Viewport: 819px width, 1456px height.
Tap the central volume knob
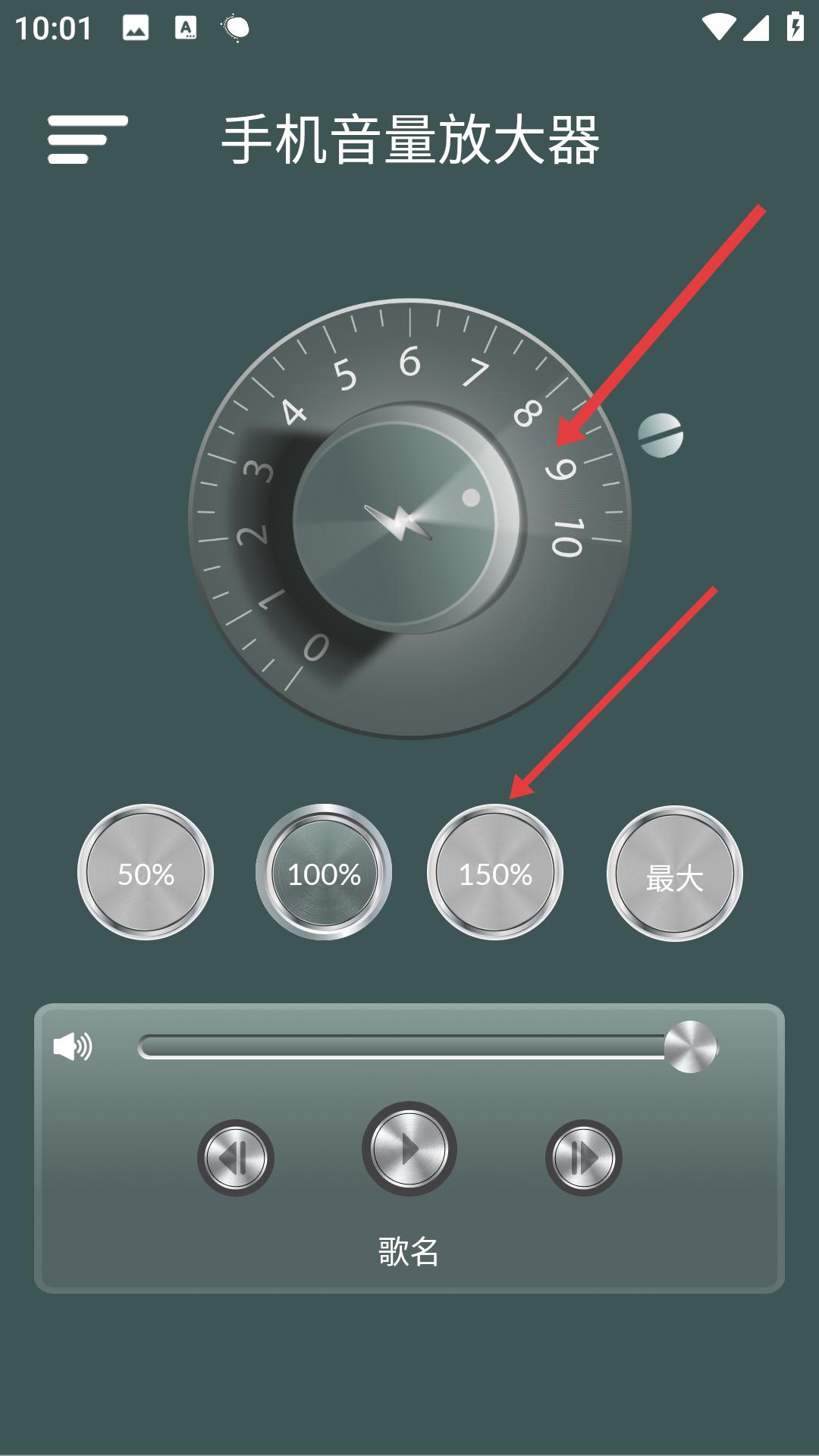[x=407, y=518]
